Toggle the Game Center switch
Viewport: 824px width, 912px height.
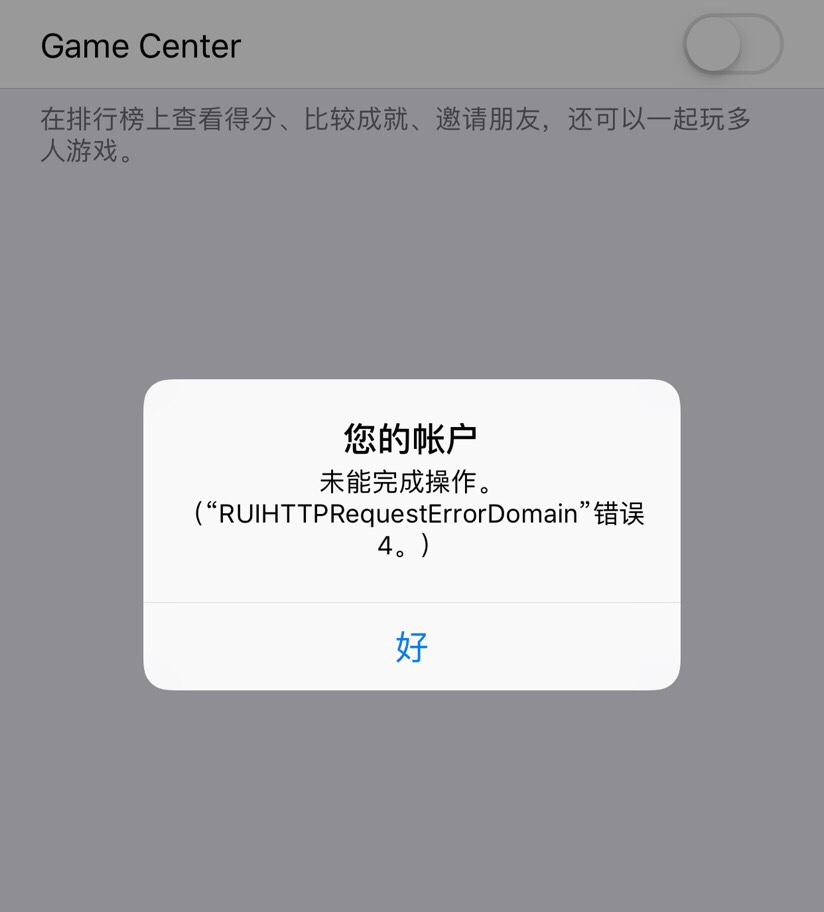tap(732, 45)
